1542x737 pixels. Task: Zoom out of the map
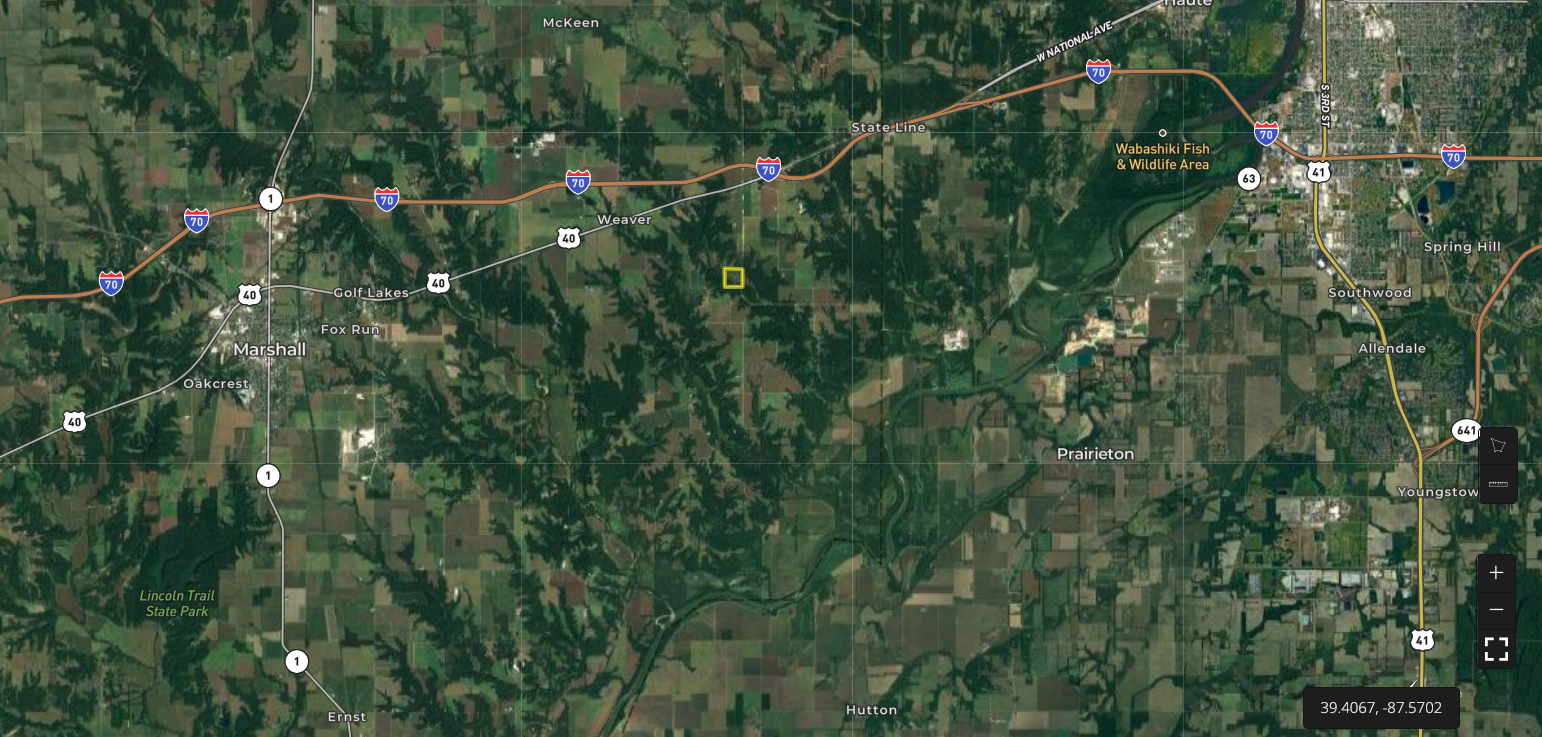[x=1496, y=610]
